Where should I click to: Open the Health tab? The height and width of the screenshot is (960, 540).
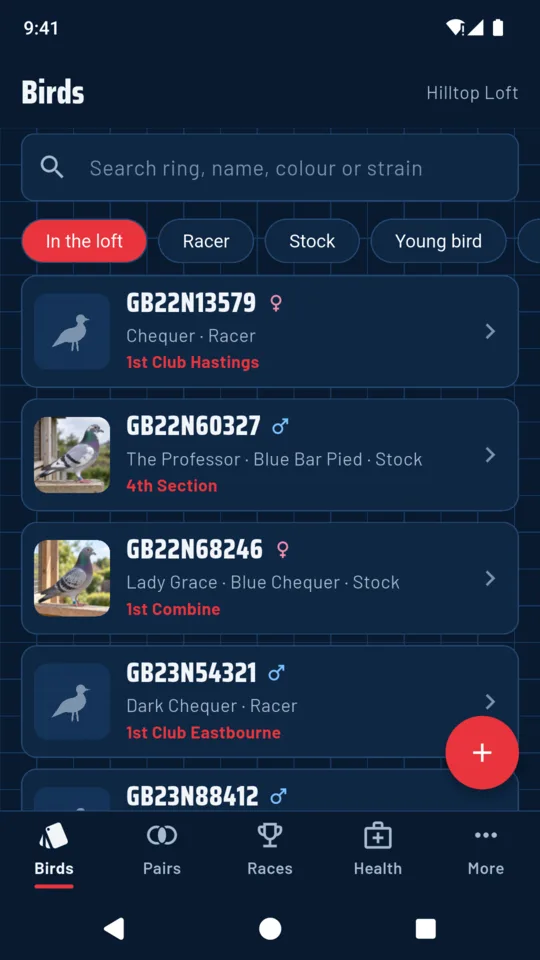378,851
